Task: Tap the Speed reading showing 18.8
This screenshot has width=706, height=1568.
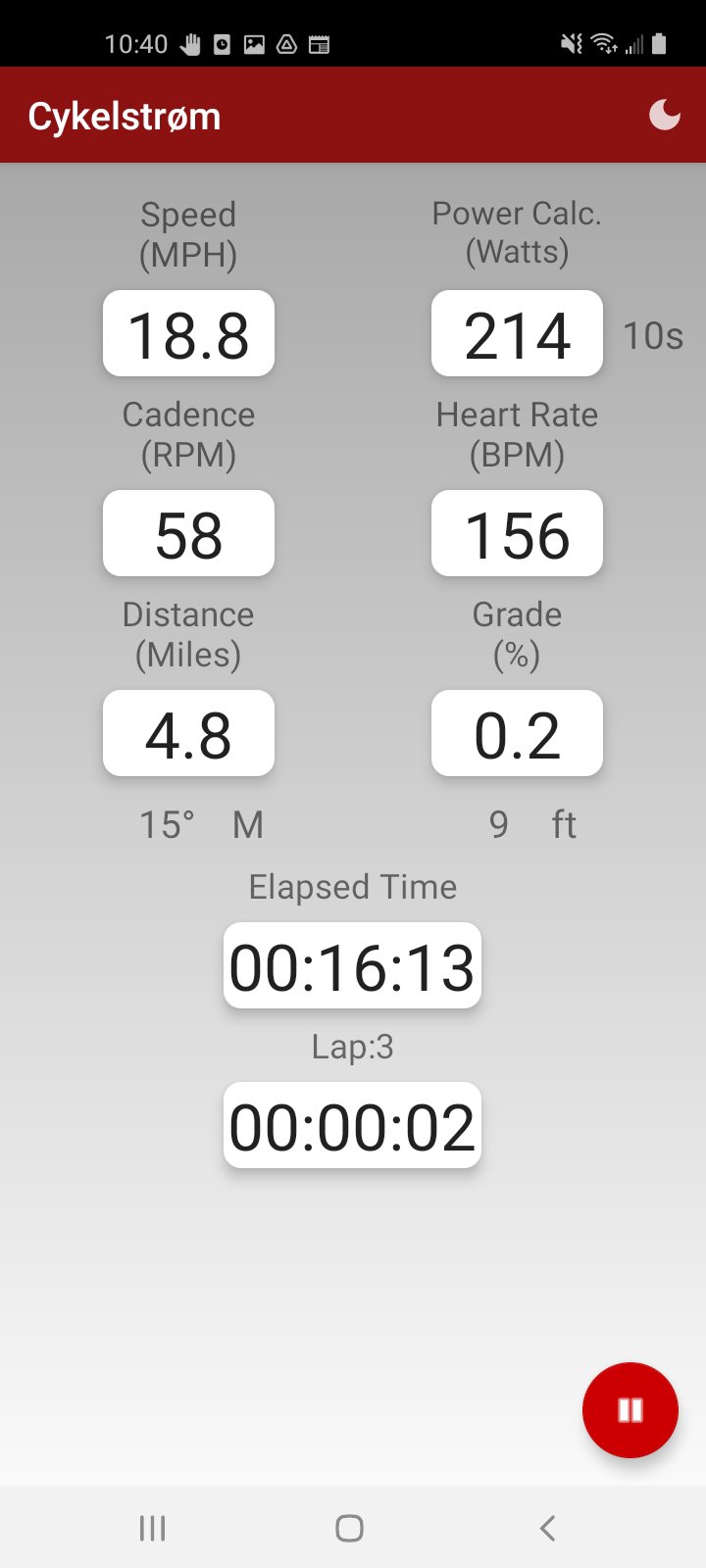Action: [188, 333]
